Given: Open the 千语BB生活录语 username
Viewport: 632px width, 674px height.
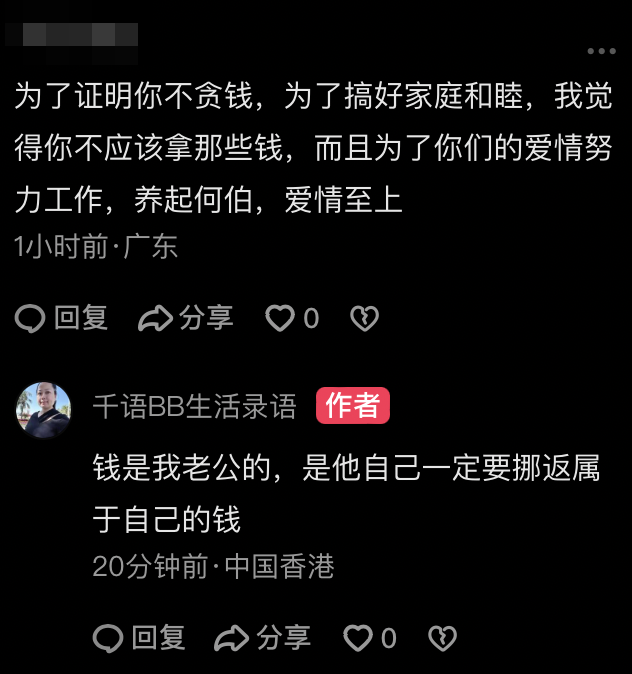Looking at the screenshot, I should (195, 406).
